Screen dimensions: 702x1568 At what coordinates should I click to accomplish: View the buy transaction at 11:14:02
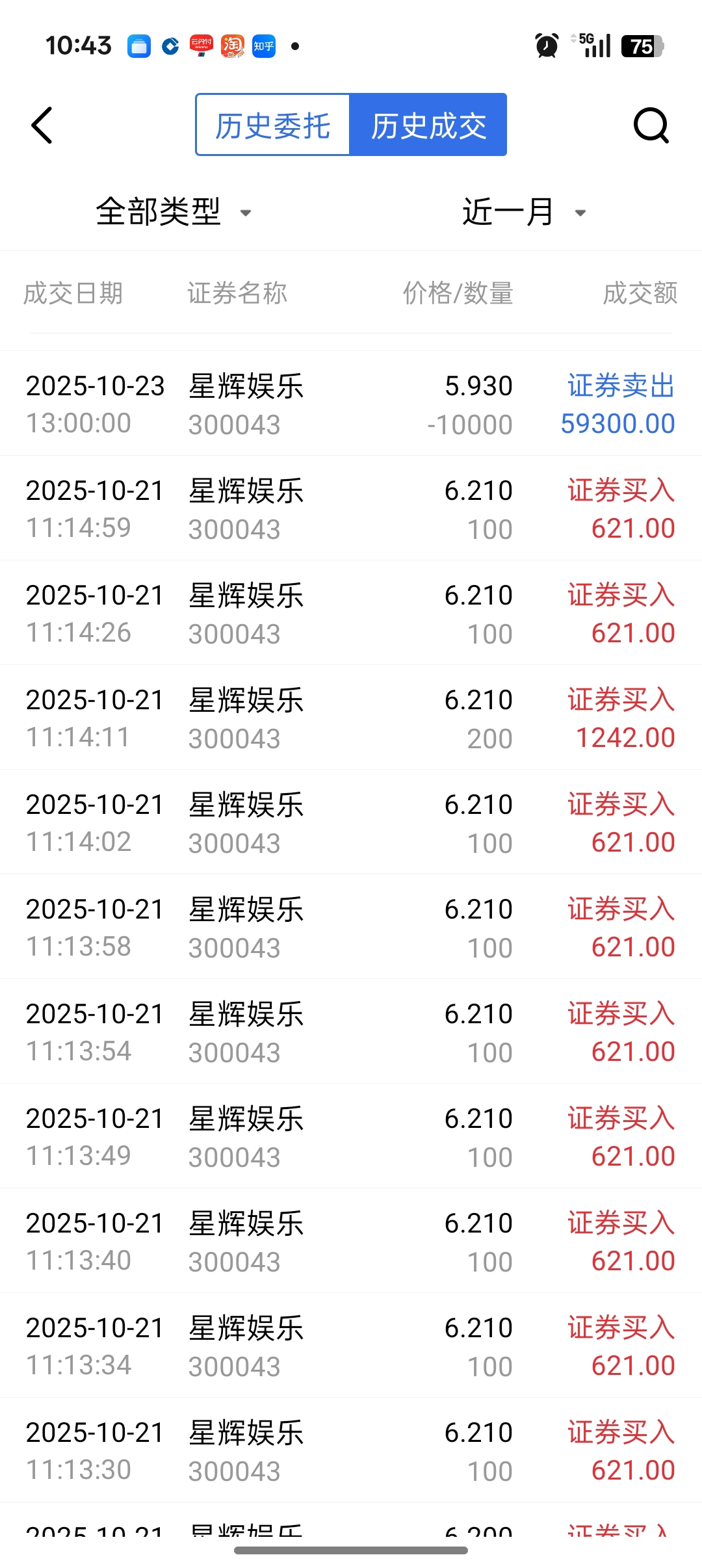[351, 822]
